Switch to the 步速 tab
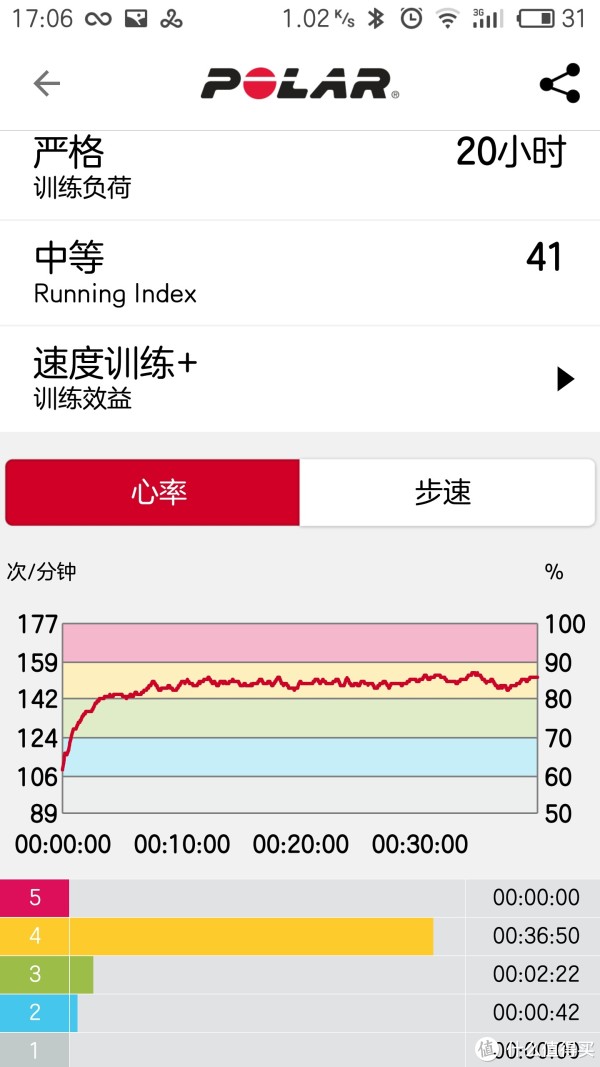This screenshot has height=1067, width=600. click(x=447, y=492)
